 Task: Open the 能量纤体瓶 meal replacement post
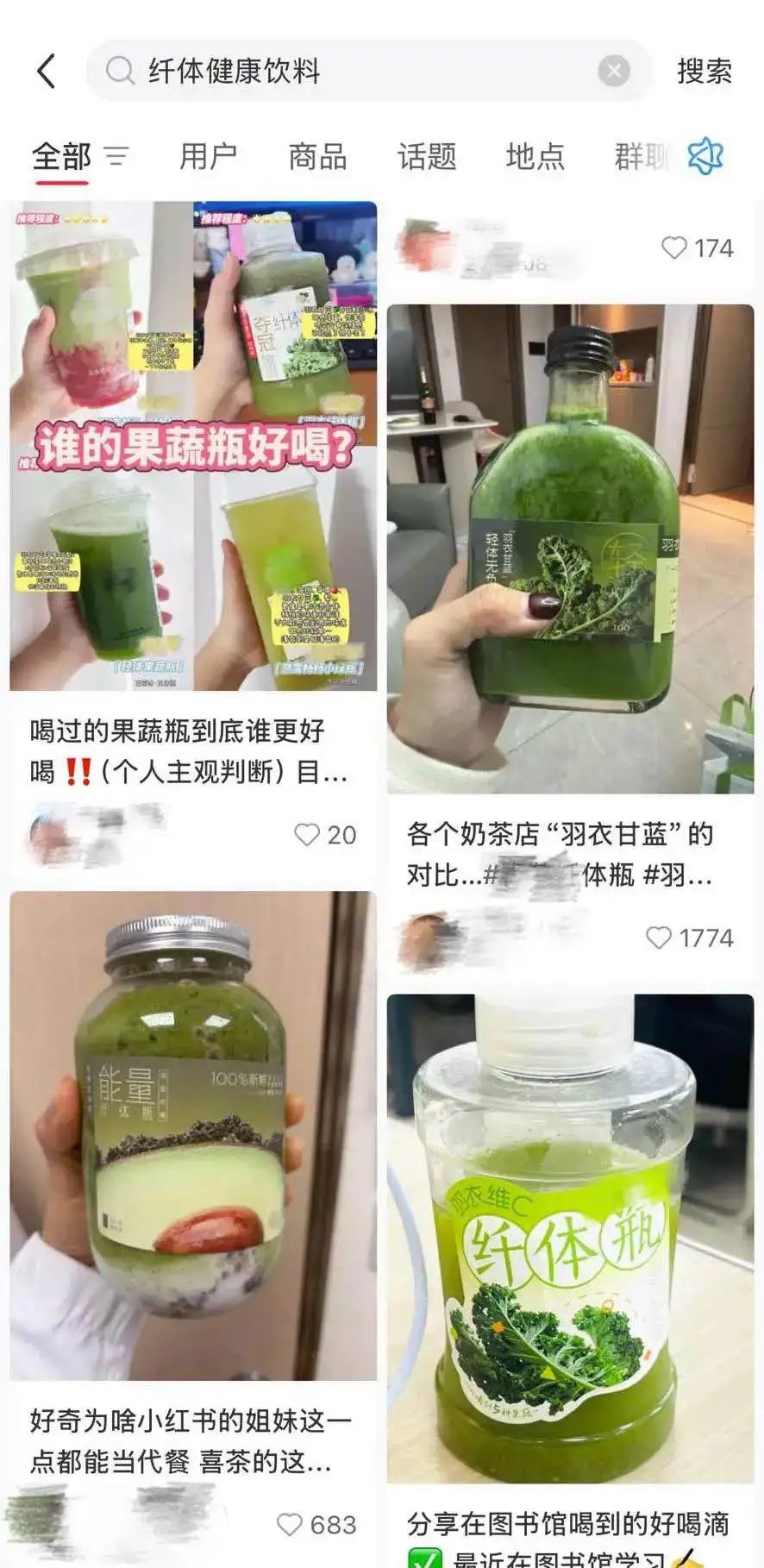point(193,1135)
